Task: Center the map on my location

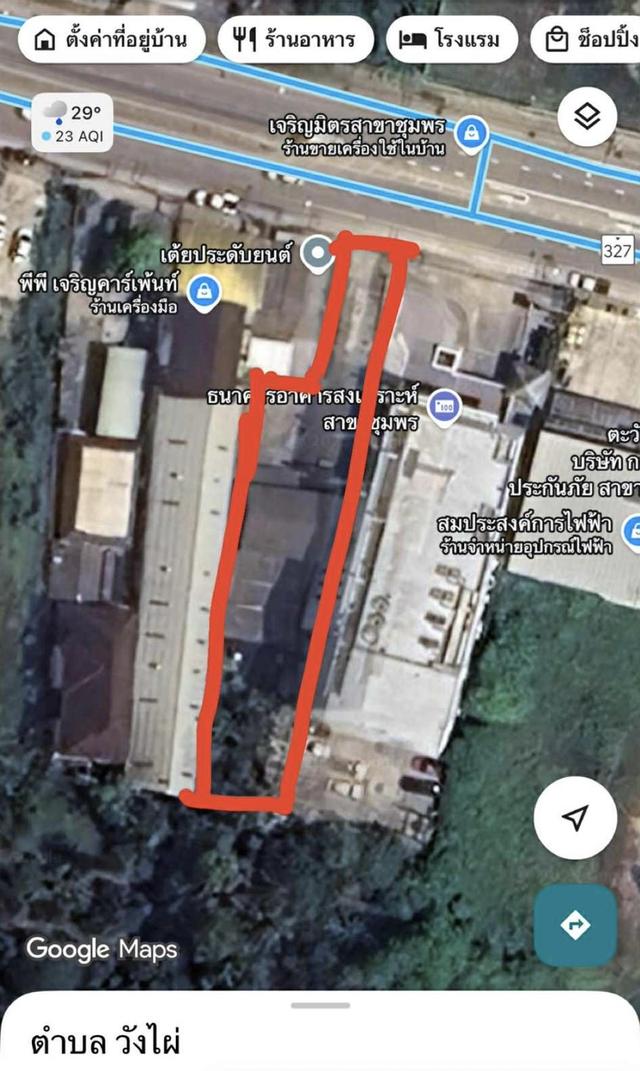Action: [x=574, y=818]
